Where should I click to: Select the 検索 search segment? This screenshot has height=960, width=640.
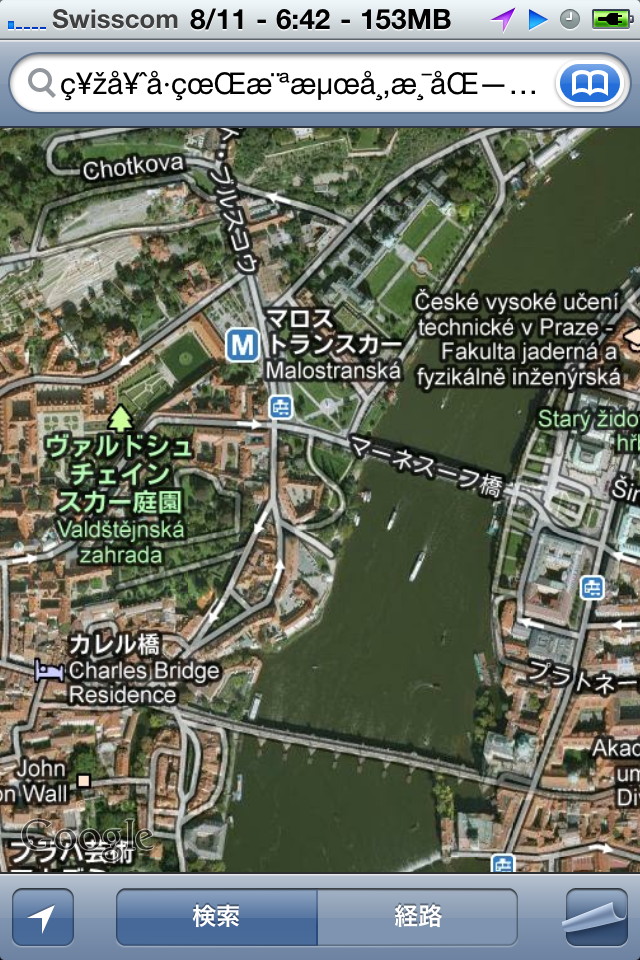tap(217, 917)
